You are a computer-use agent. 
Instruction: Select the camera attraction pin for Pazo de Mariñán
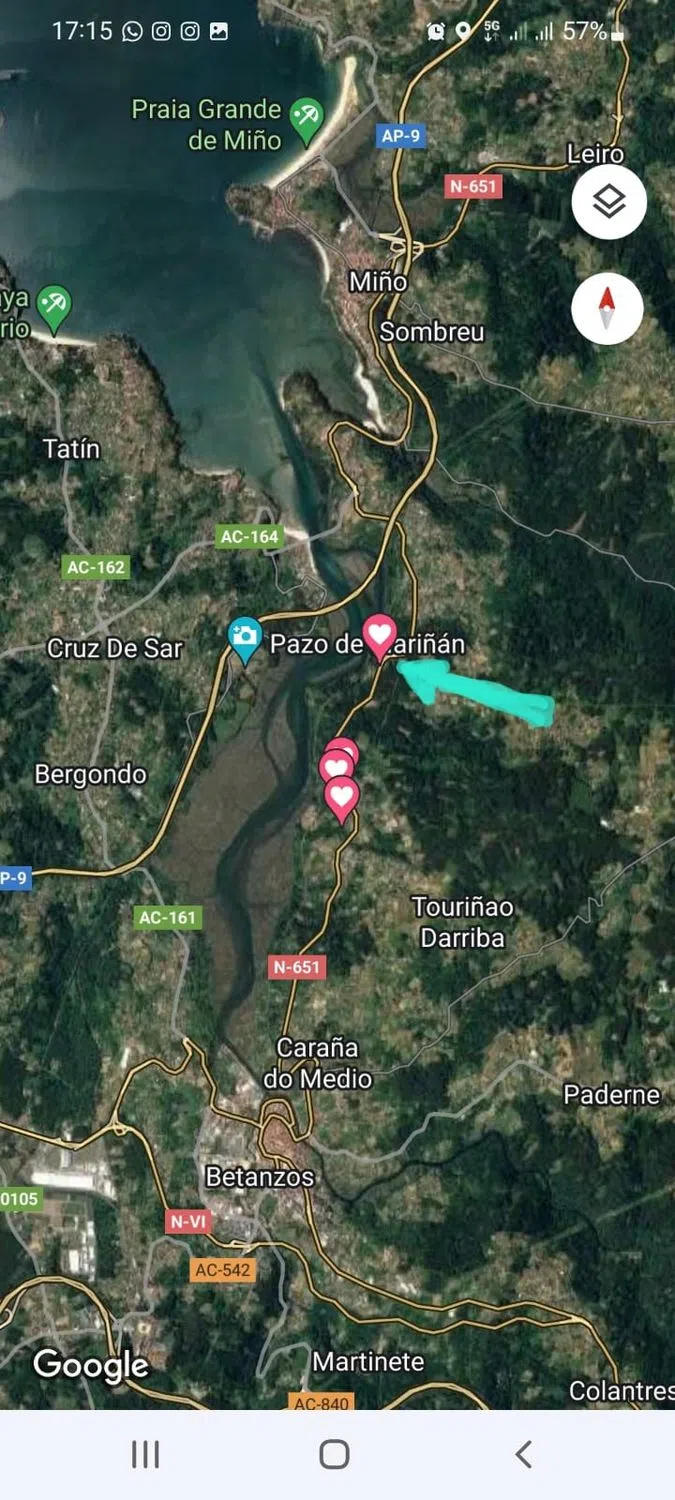pos(244,637)
